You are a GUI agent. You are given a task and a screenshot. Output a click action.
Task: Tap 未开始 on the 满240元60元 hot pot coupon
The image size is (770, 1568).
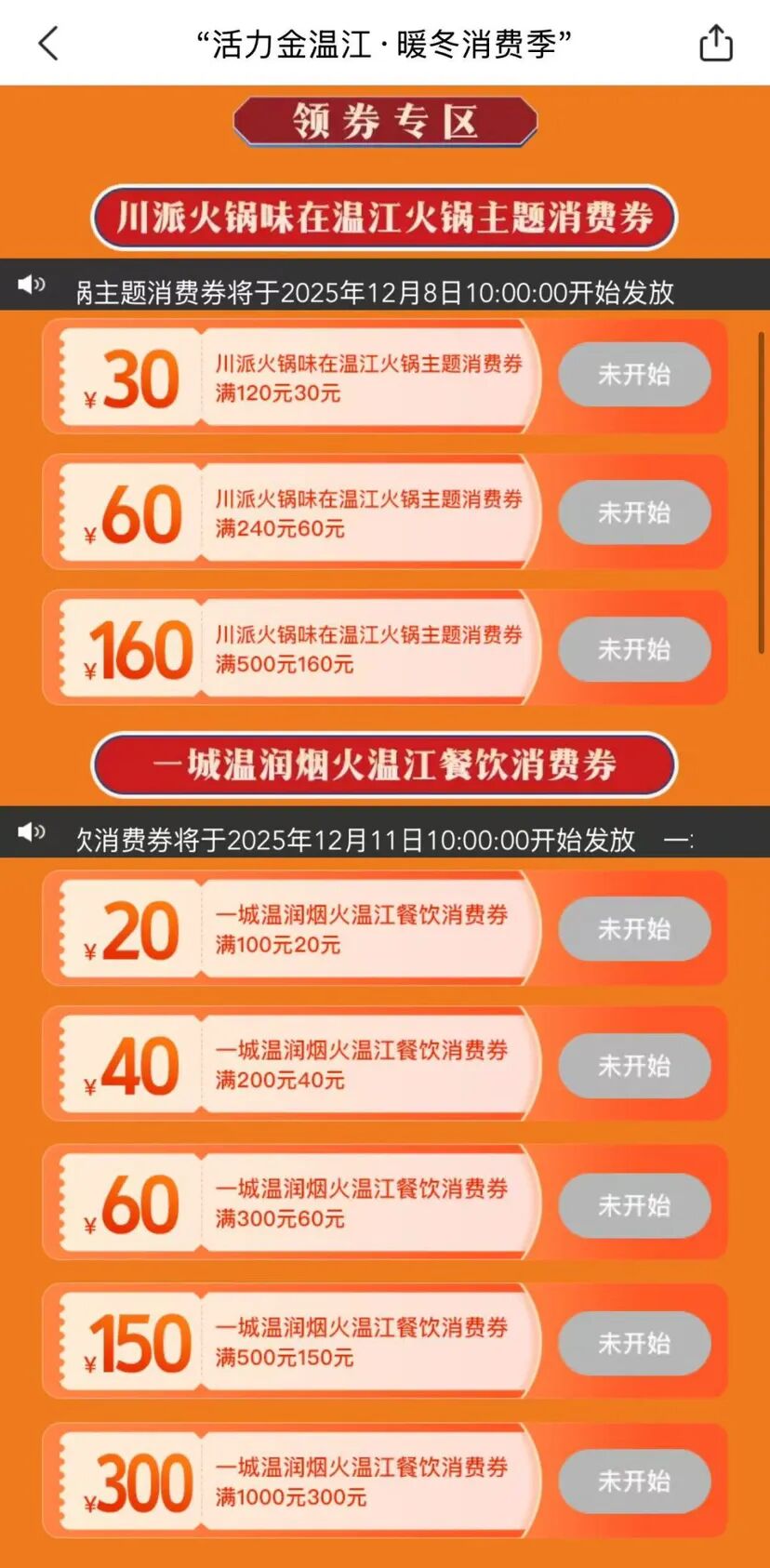(x=634, y=512)
